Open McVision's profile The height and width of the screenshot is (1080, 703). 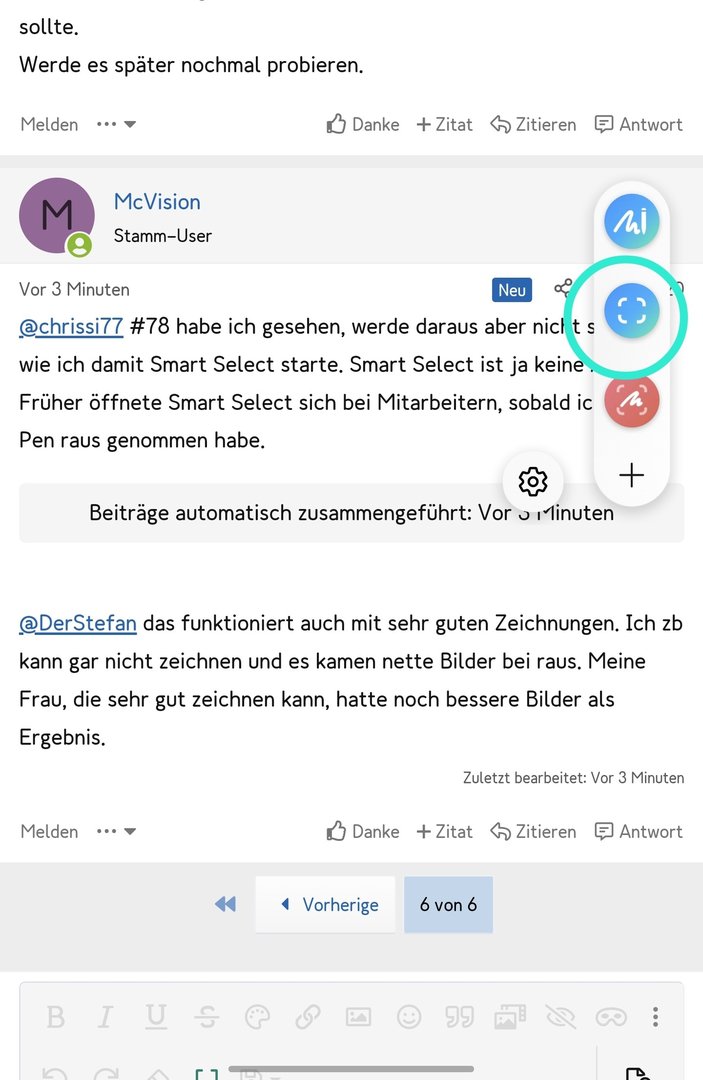tap(157, 202)
